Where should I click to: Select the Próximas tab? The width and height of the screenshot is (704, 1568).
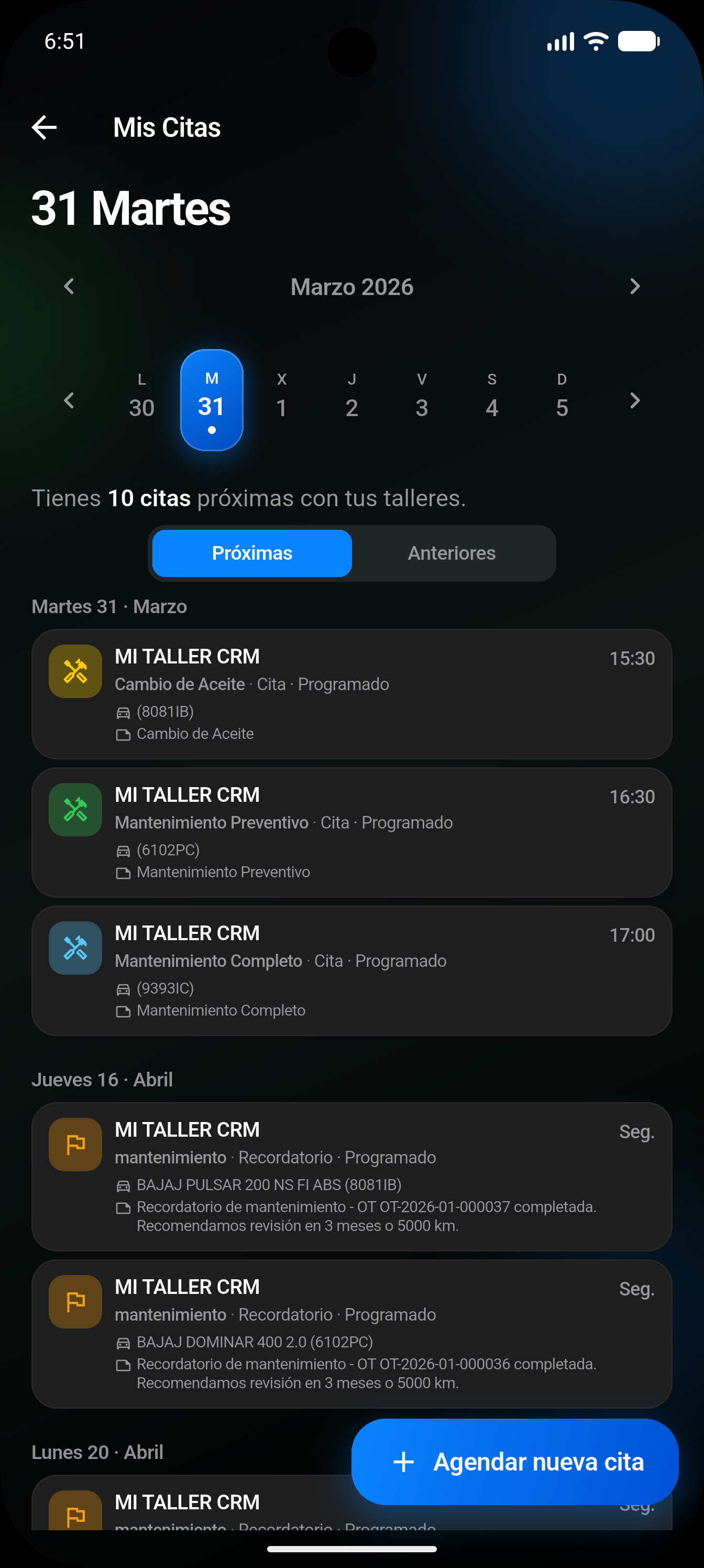click(x=252, y=553)
